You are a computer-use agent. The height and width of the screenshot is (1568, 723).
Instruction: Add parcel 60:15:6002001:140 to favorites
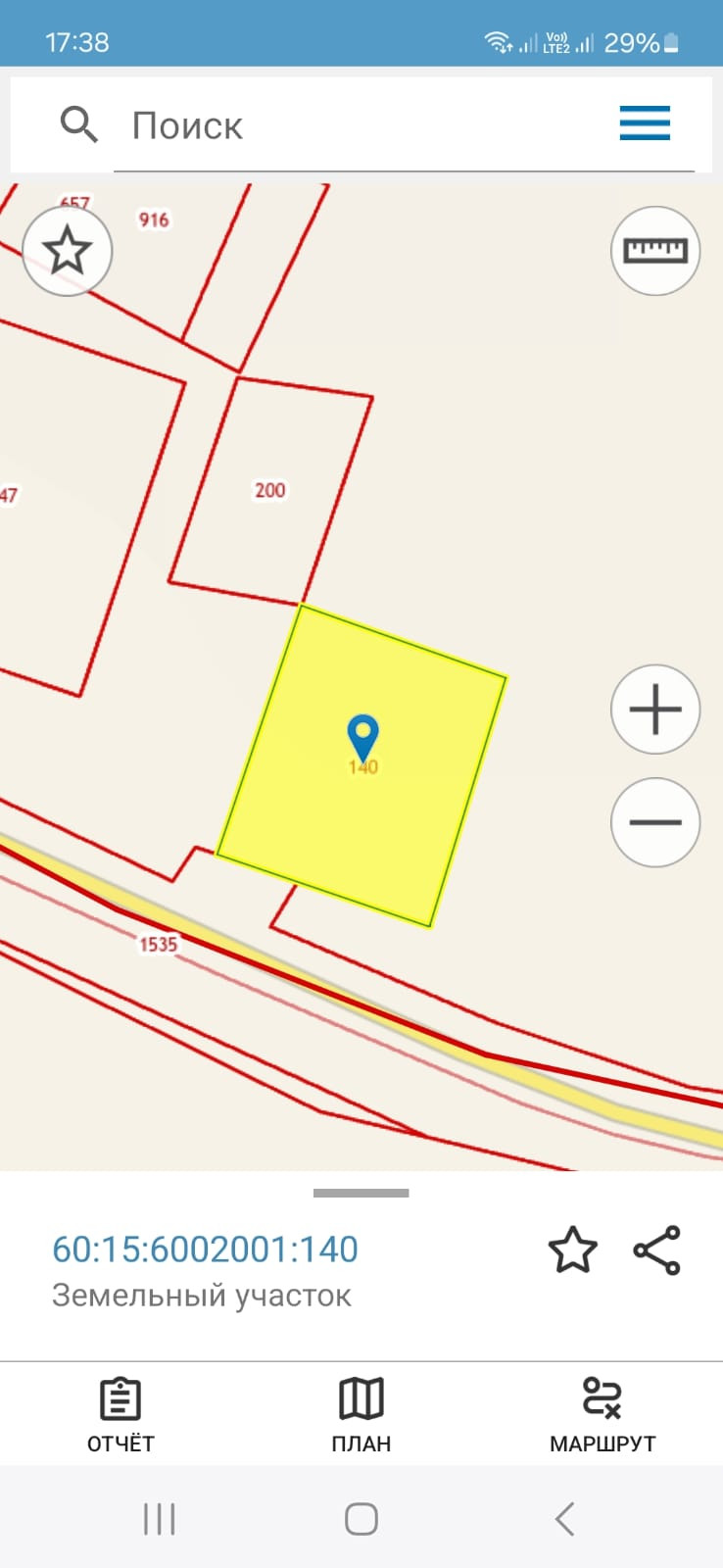[572, 1249]
